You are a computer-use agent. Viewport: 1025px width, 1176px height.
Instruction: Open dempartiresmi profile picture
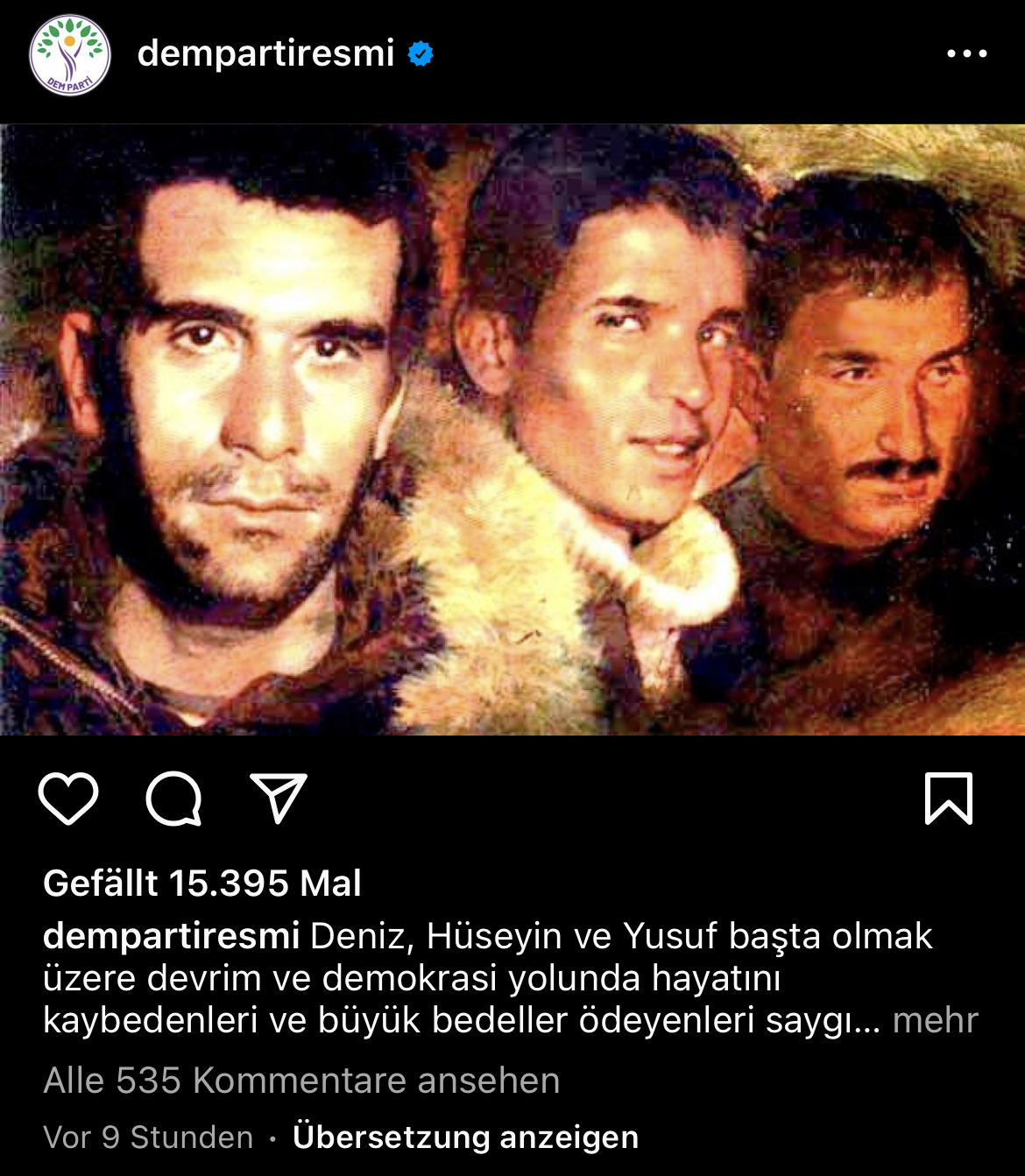pos(70,55)
